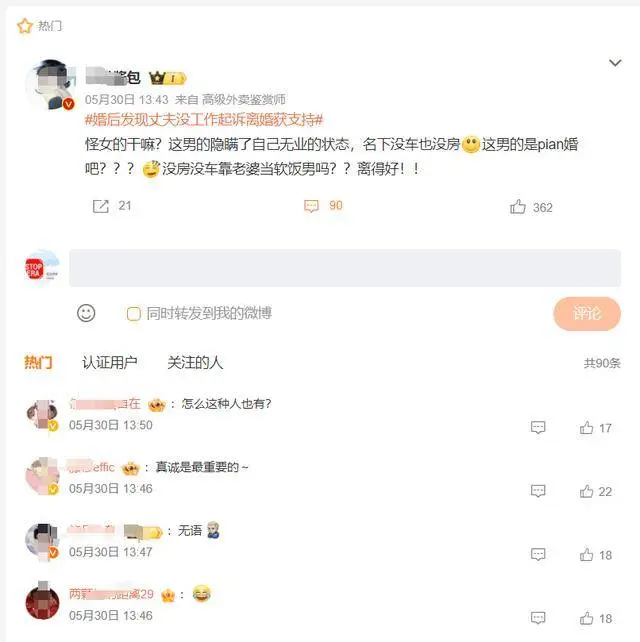Open the hashtag topic about 婚后发现丈夫没工作
This screenshot has height=642, width=640.
(204, 119)
